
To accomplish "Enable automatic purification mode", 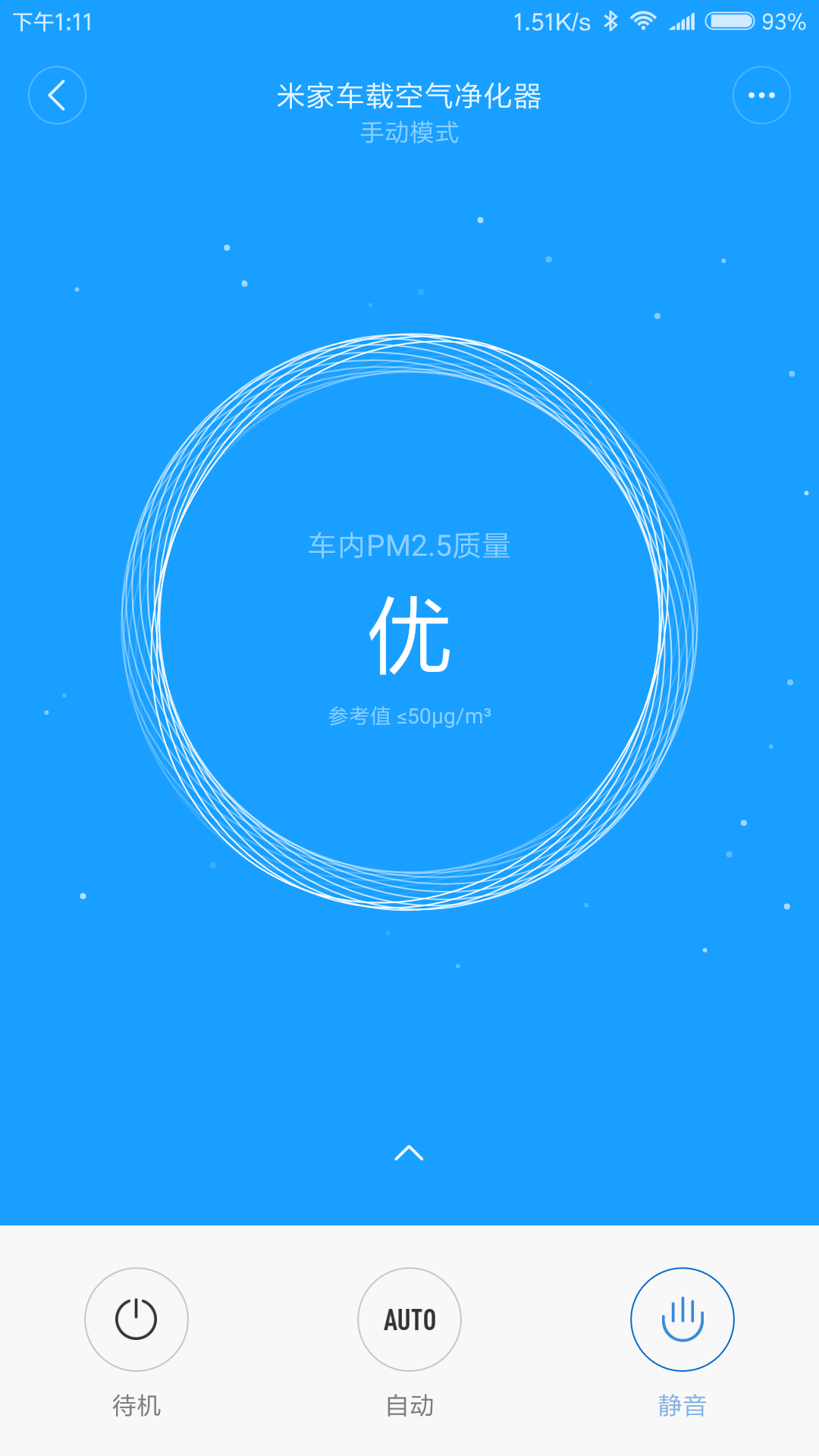I will (x=409, y=1319).
